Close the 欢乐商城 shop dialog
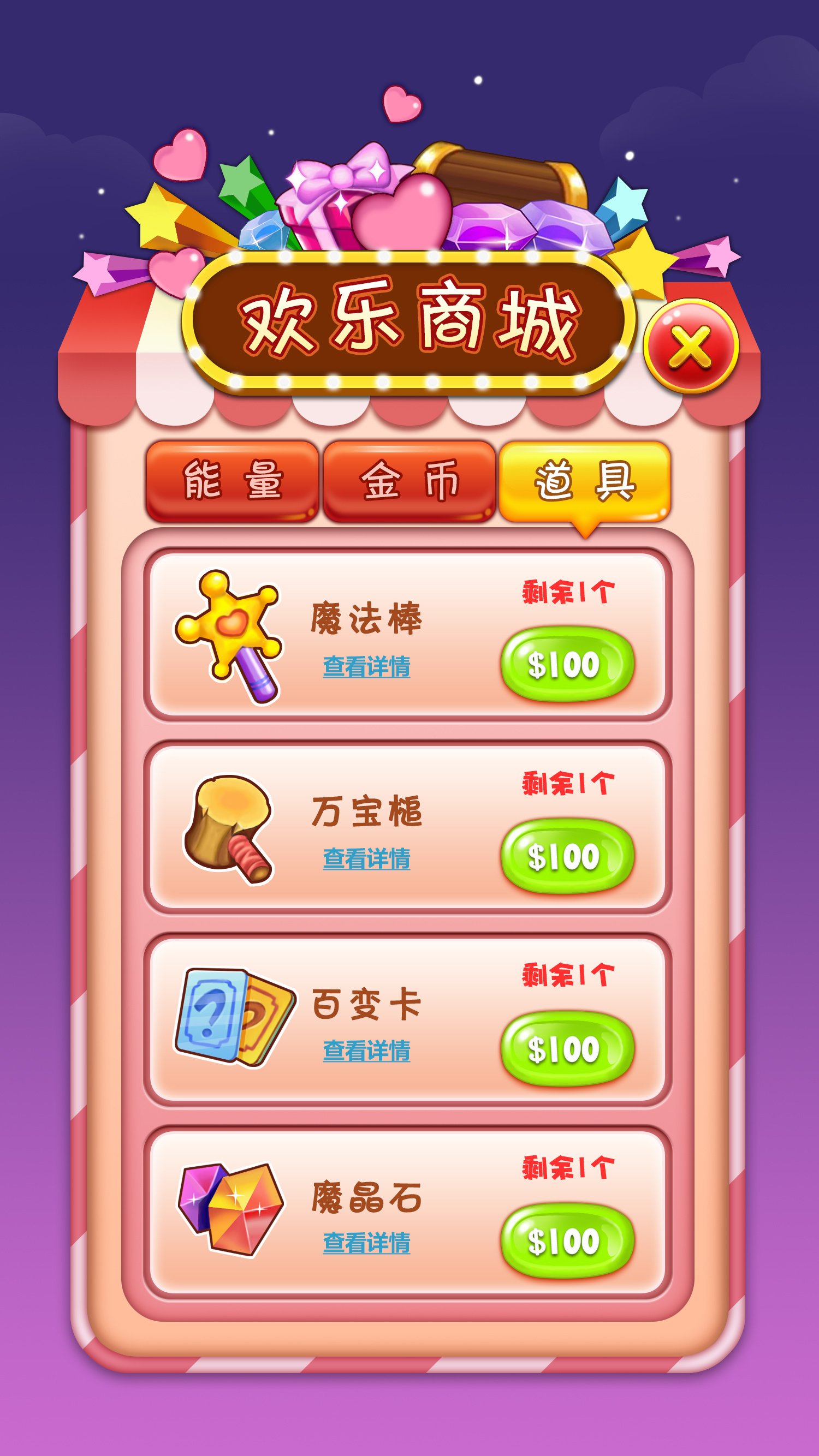Image resolution: width=819 pixels, height=1456 pixels. pos(691,346)
